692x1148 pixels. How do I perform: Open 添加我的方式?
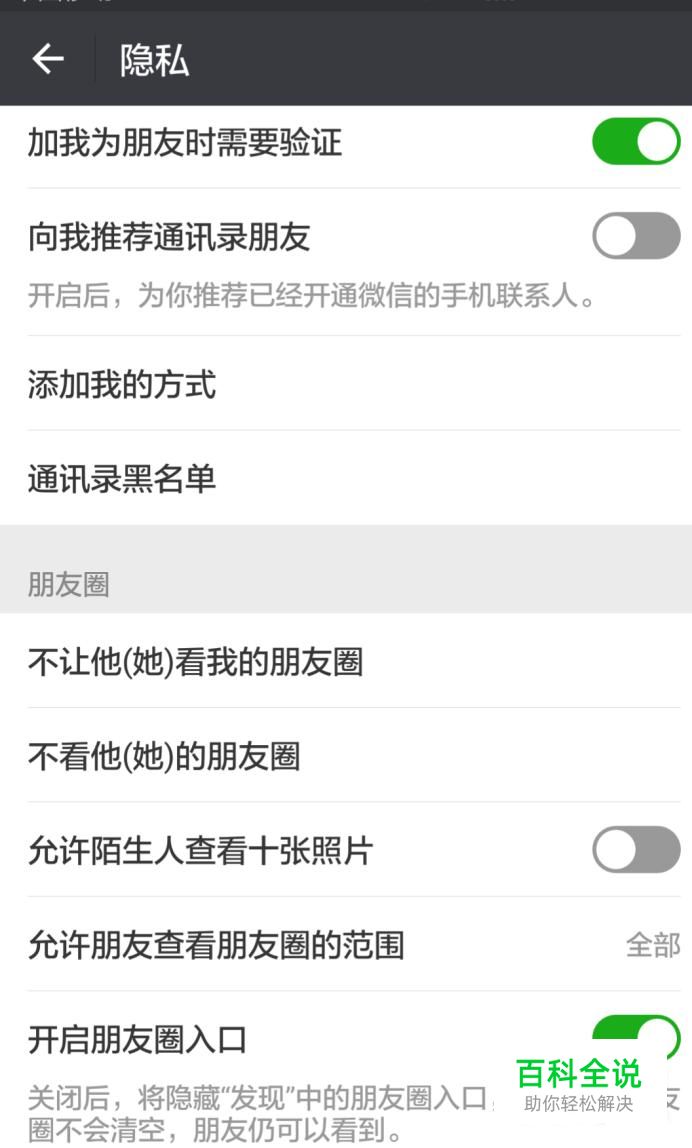tap(346, 384)
